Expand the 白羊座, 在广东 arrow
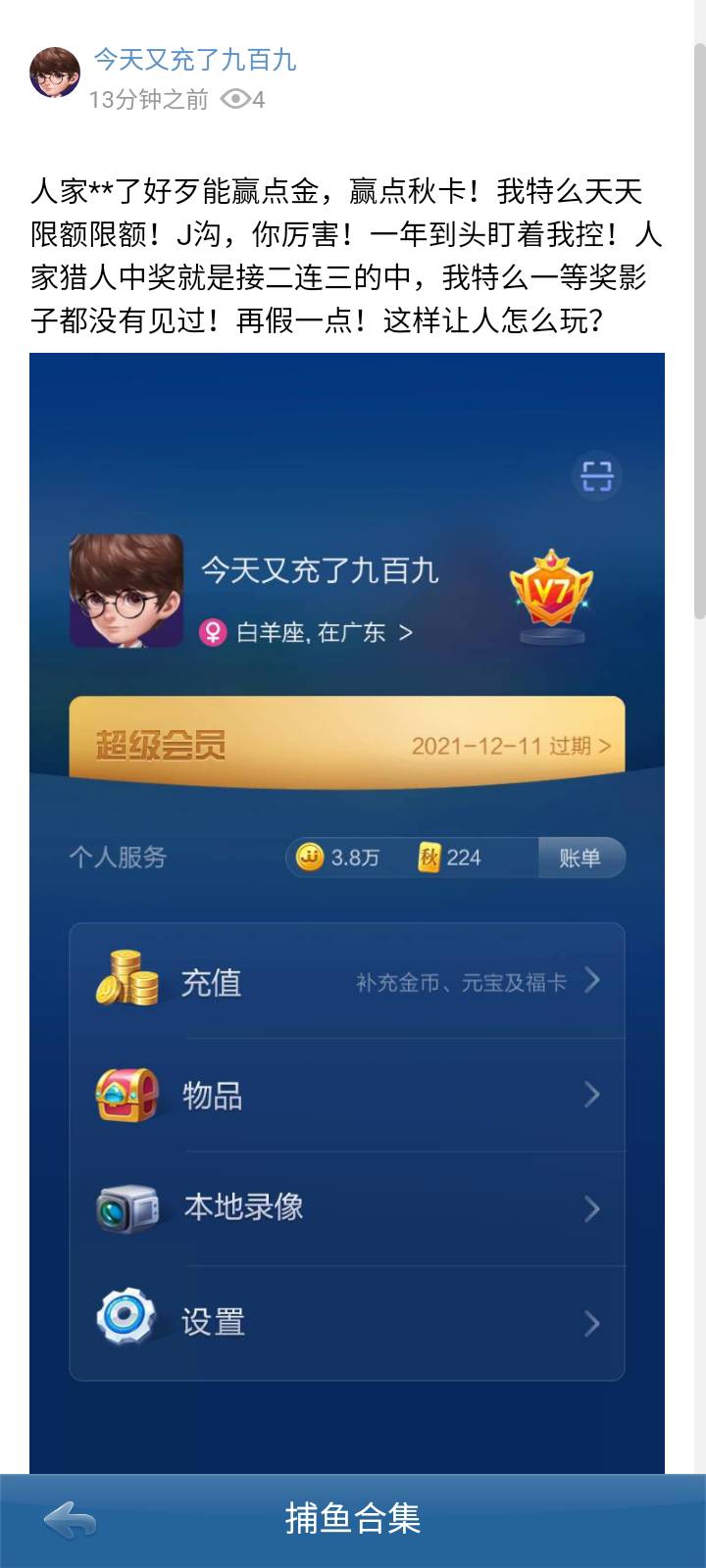Image resolution: width=706 pixels, height=1568 pixels. pos(402,633)
